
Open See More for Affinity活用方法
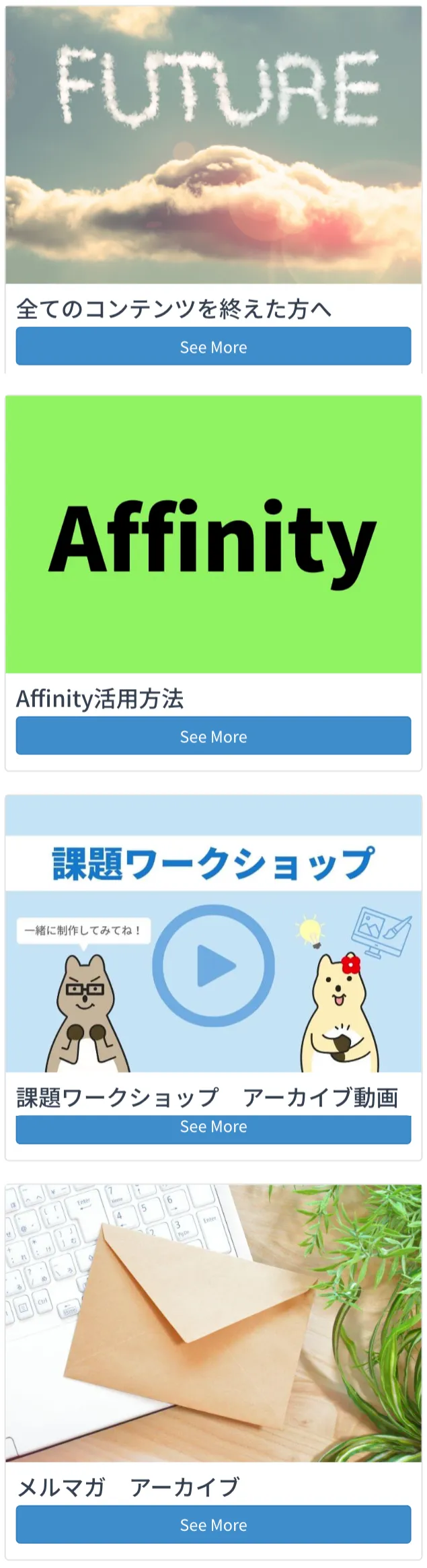213,736
